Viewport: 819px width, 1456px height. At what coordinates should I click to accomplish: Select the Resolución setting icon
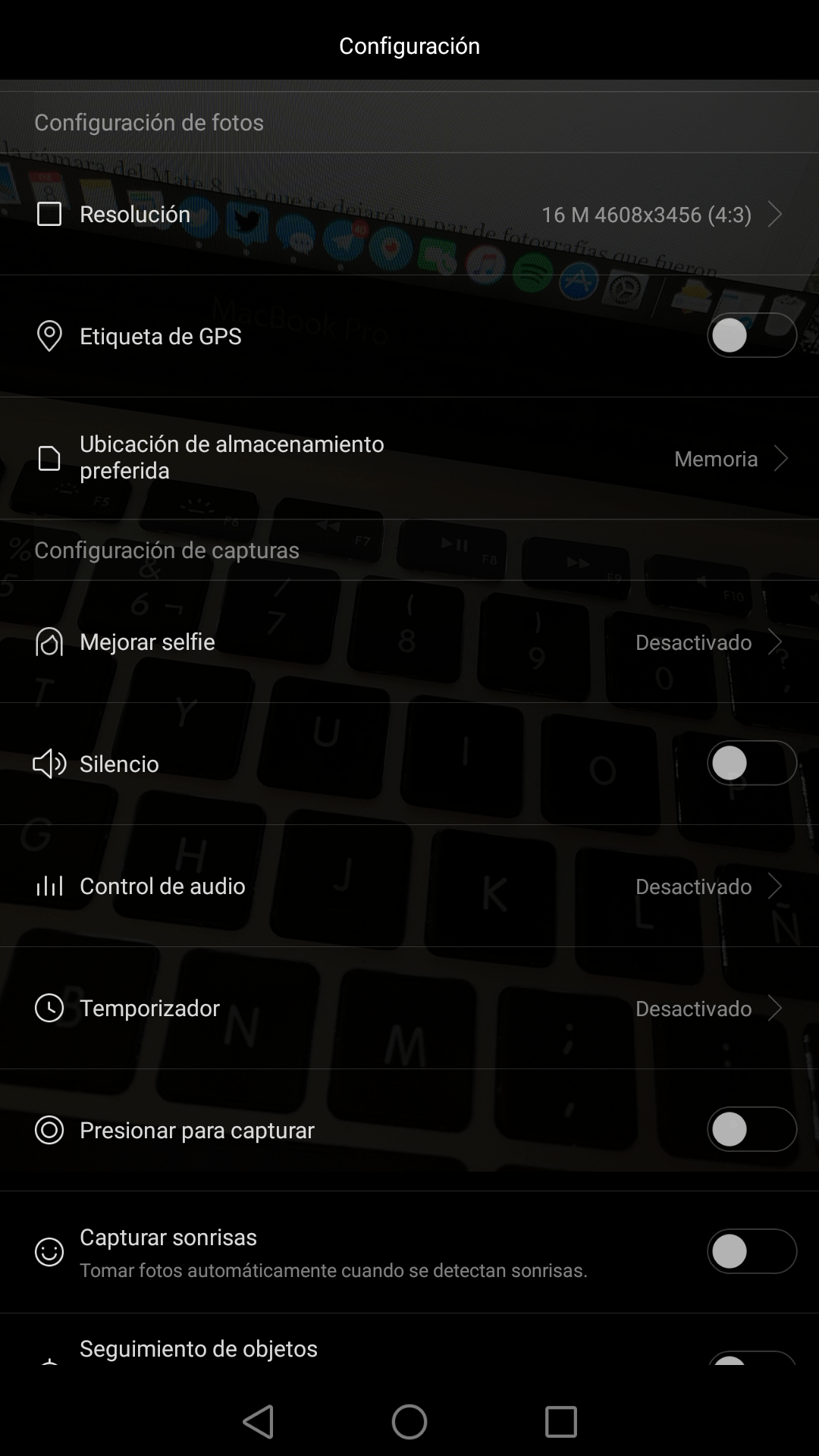click(x=49, y=215)
